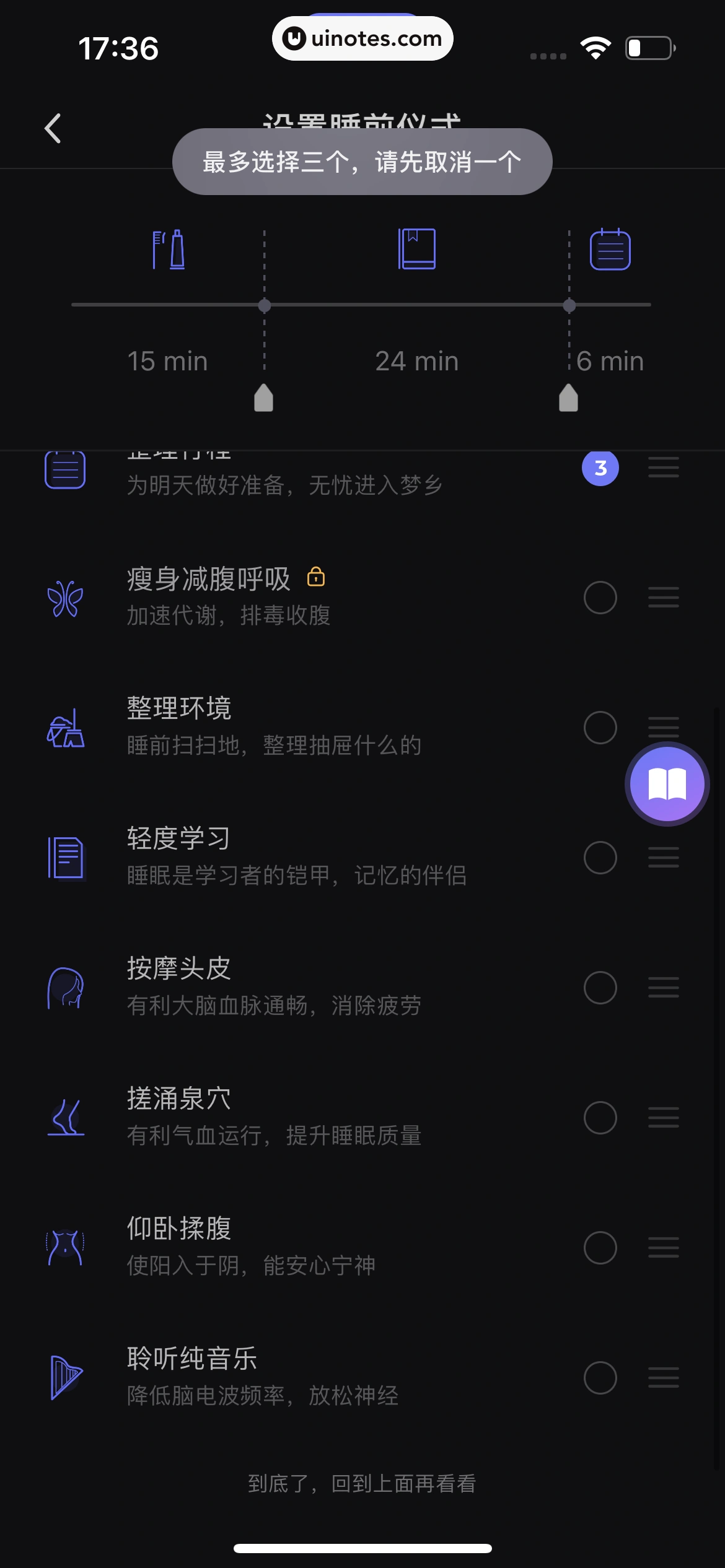725x1568 pixels.
Task: Click the uinotes.com status pill
Action: pyautogui.click(x=362, y=38)
